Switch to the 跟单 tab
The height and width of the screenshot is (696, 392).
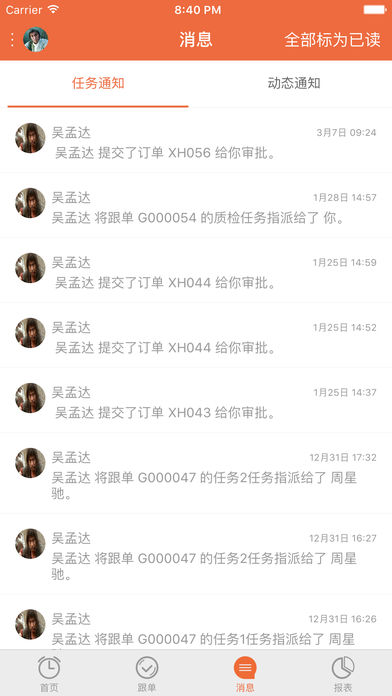[147, 673]
